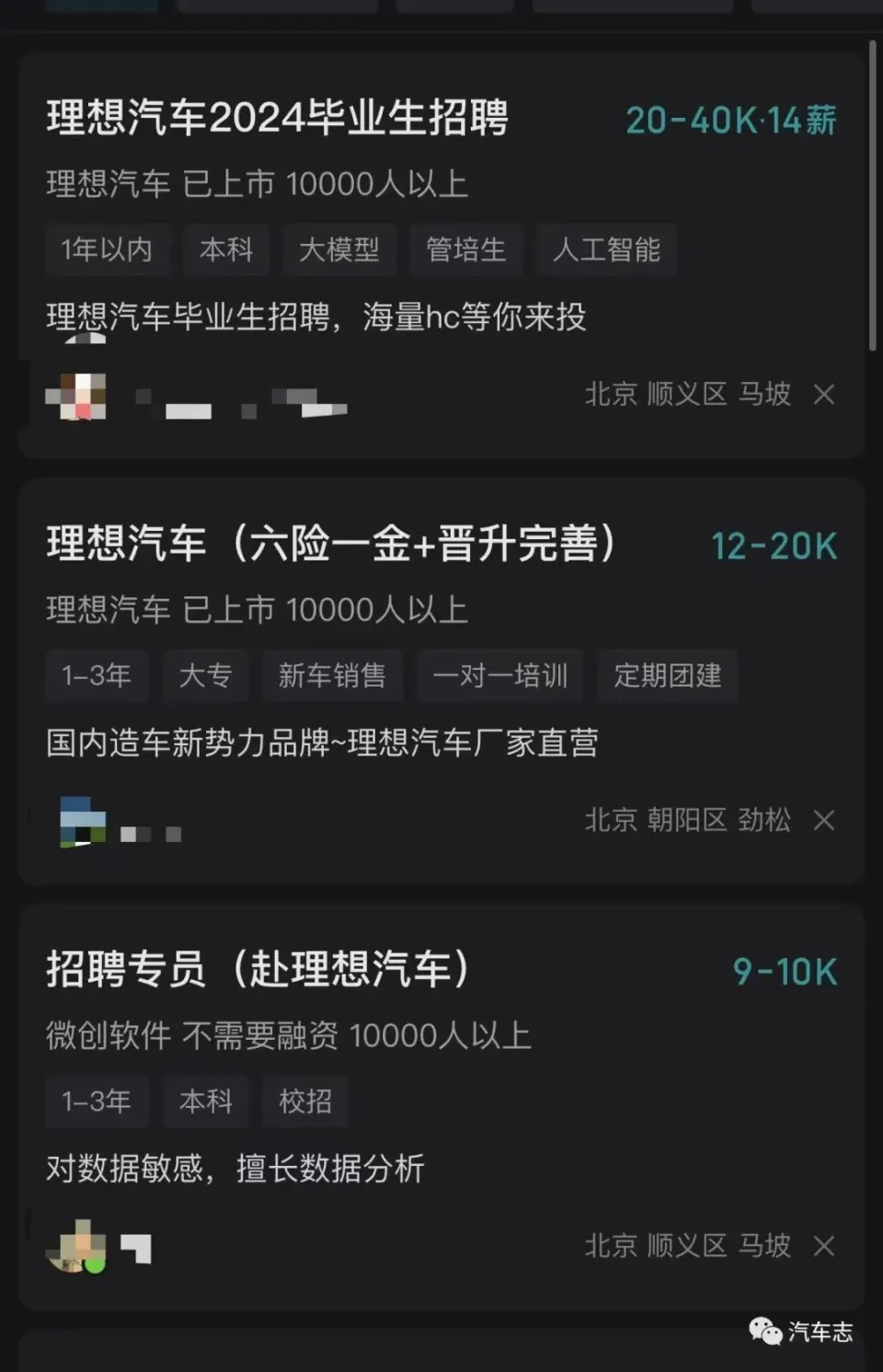
Task: Dismiss the 理想汽车2024毕业生招聘 job card
Action: pos(824,395)
